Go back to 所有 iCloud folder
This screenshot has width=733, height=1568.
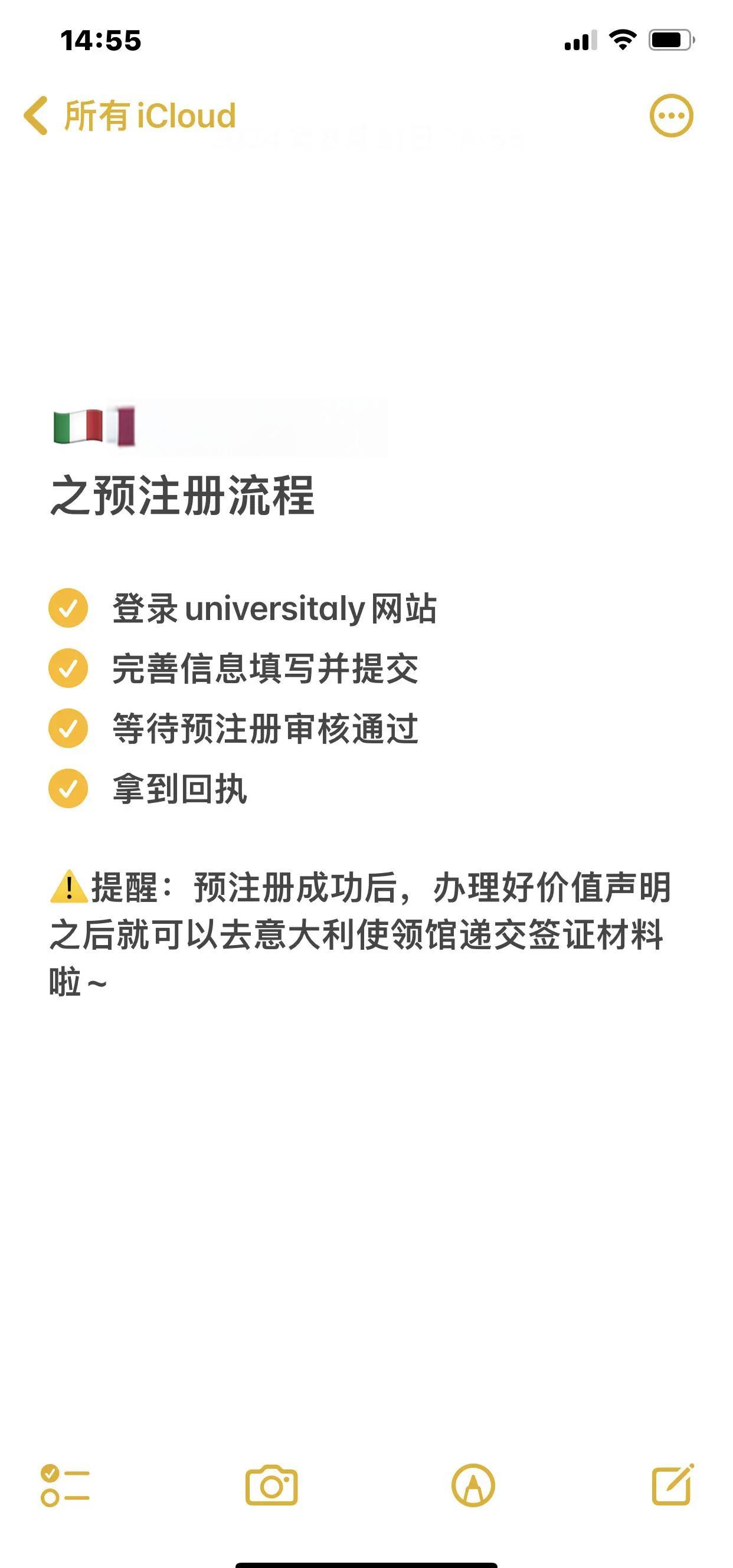point(130,115)
